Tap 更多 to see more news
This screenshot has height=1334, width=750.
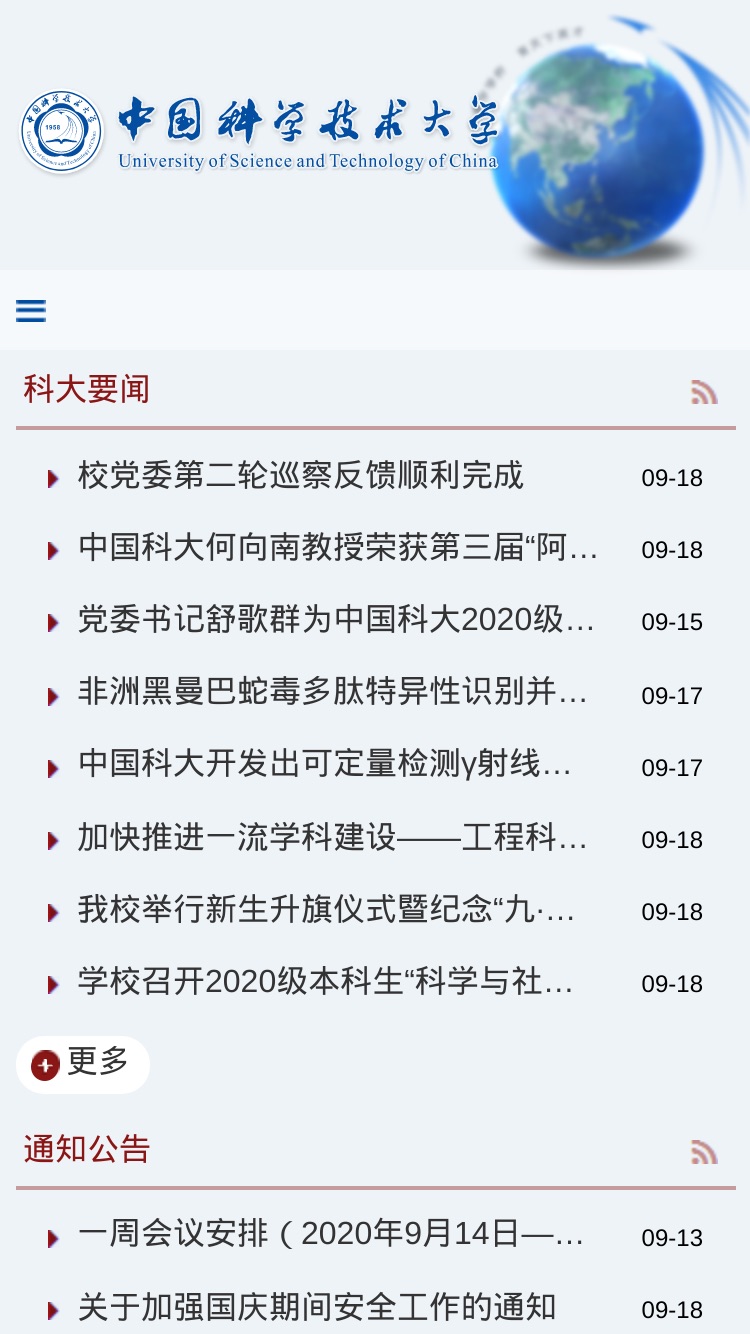click(83, 1064)
